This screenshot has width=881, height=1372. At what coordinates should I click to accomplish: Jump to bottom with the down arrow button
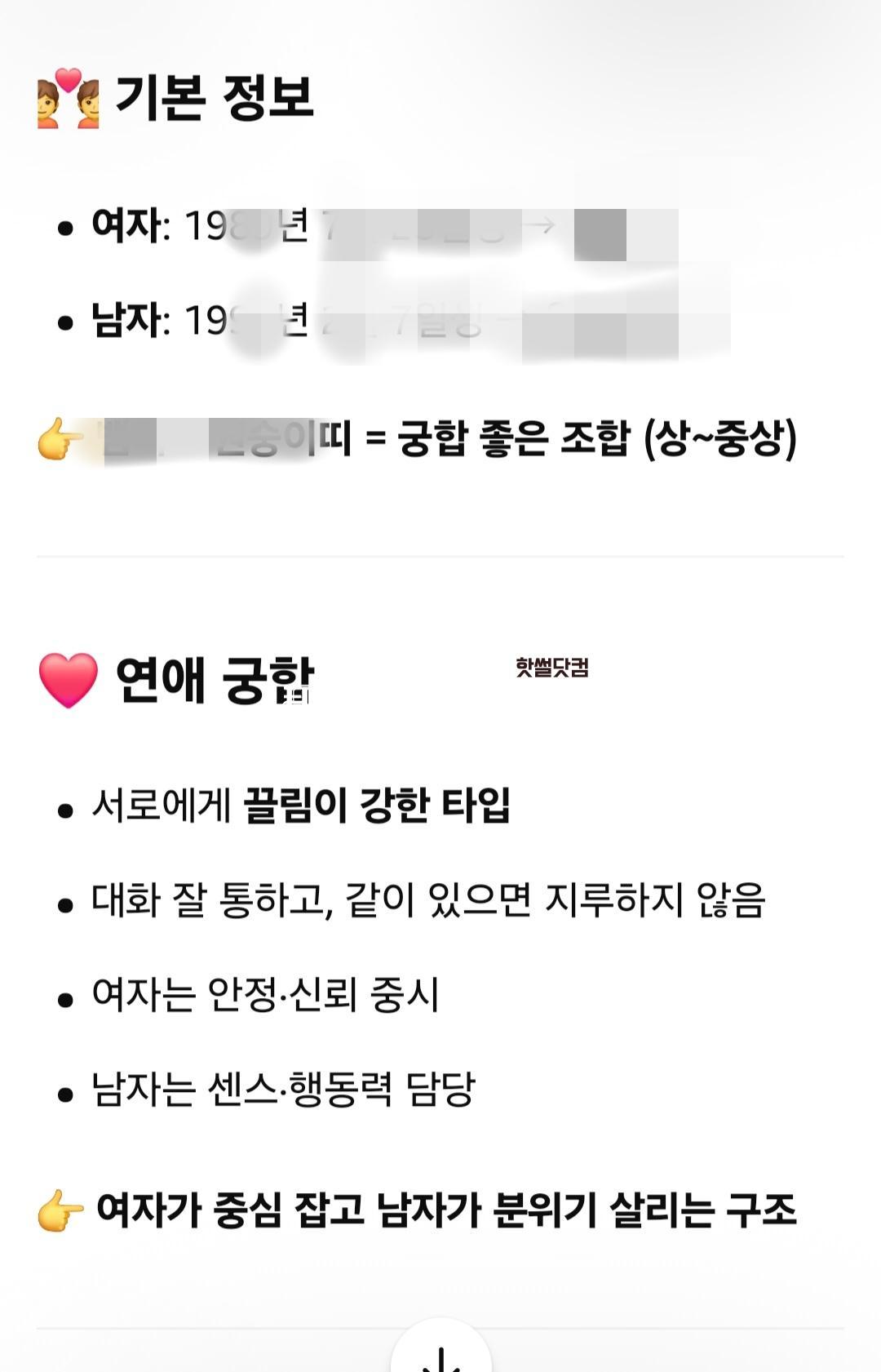(x=441, y=1356)
